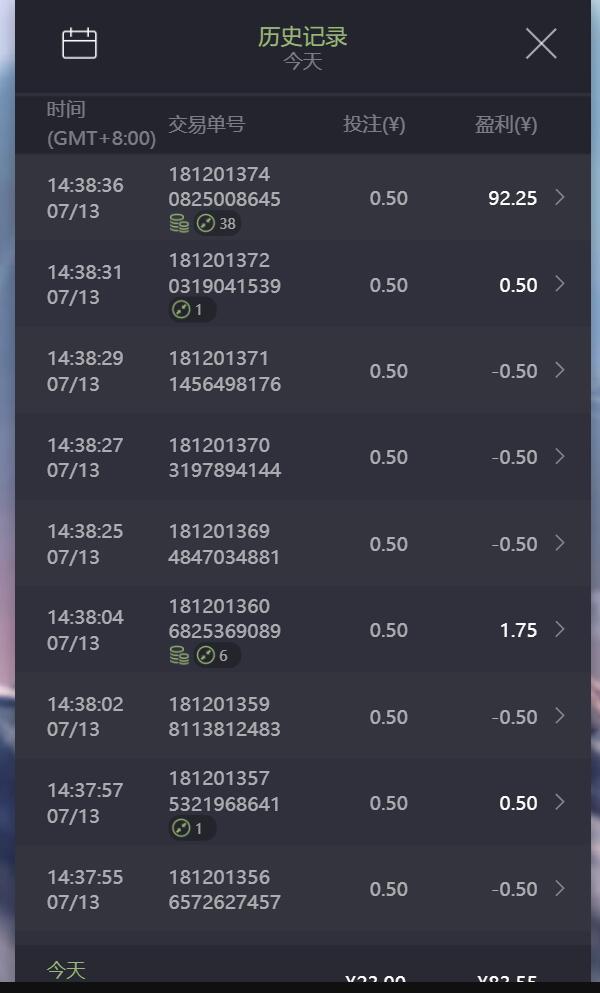The height and width of the screenshot is (993, 600).
Task: Open the 14:38:04 record with 1.75 profit
Action: (302, 630)
